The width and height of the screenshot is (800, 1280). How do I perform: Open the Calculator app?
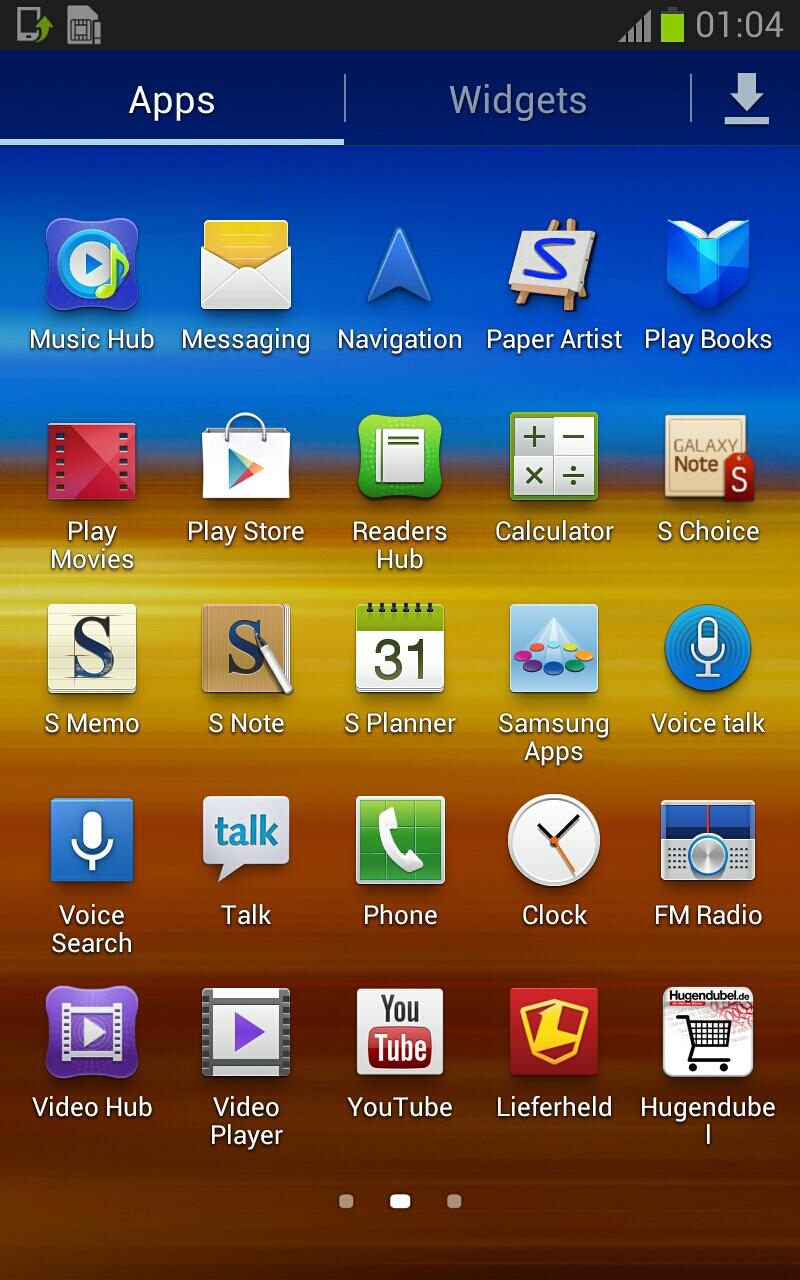point(554,458)
